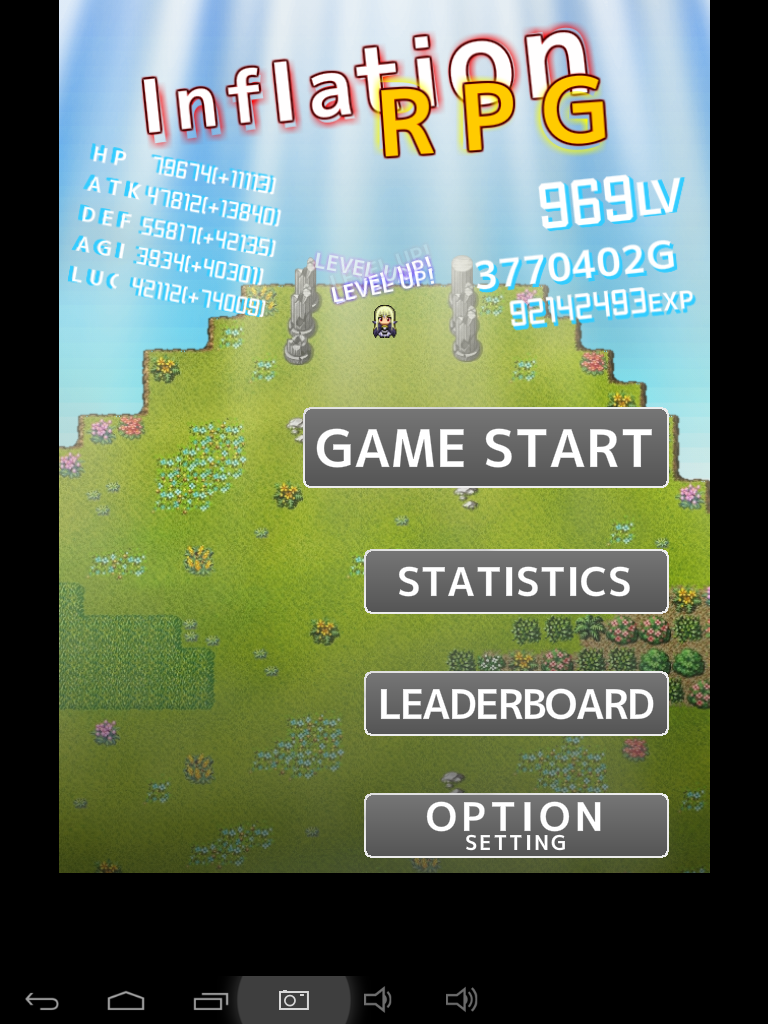Open OPTION SETTING menu
The width and height of the screenshot is (768, 1024).
[x=516, y=826]
